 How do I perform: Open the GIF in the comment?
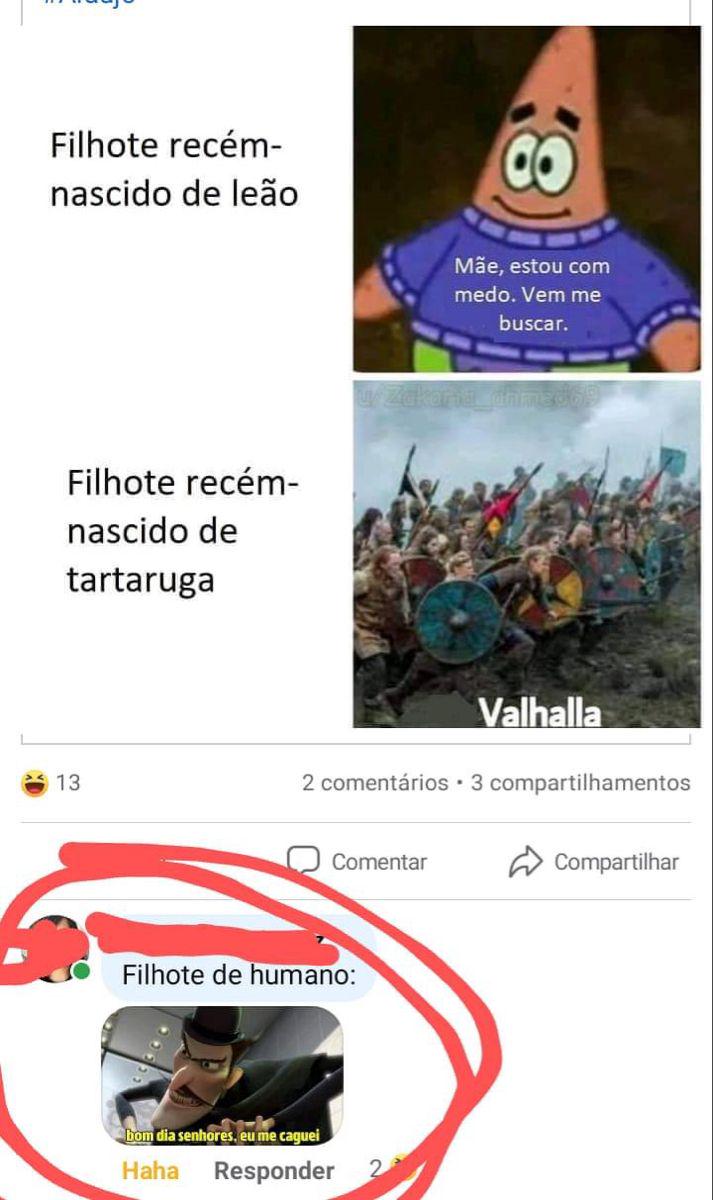click(222, 1076)
